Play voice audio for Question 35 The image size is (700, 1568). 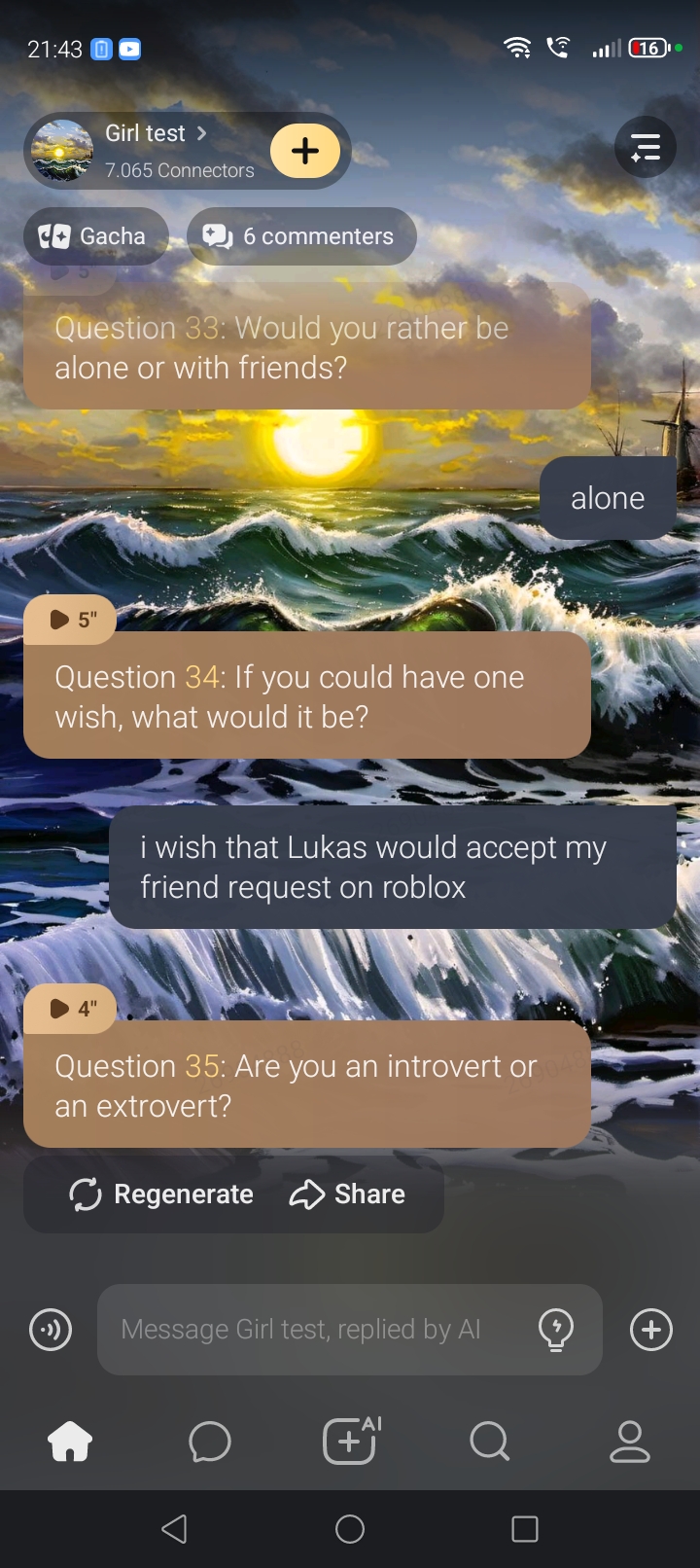[70, 1009]
